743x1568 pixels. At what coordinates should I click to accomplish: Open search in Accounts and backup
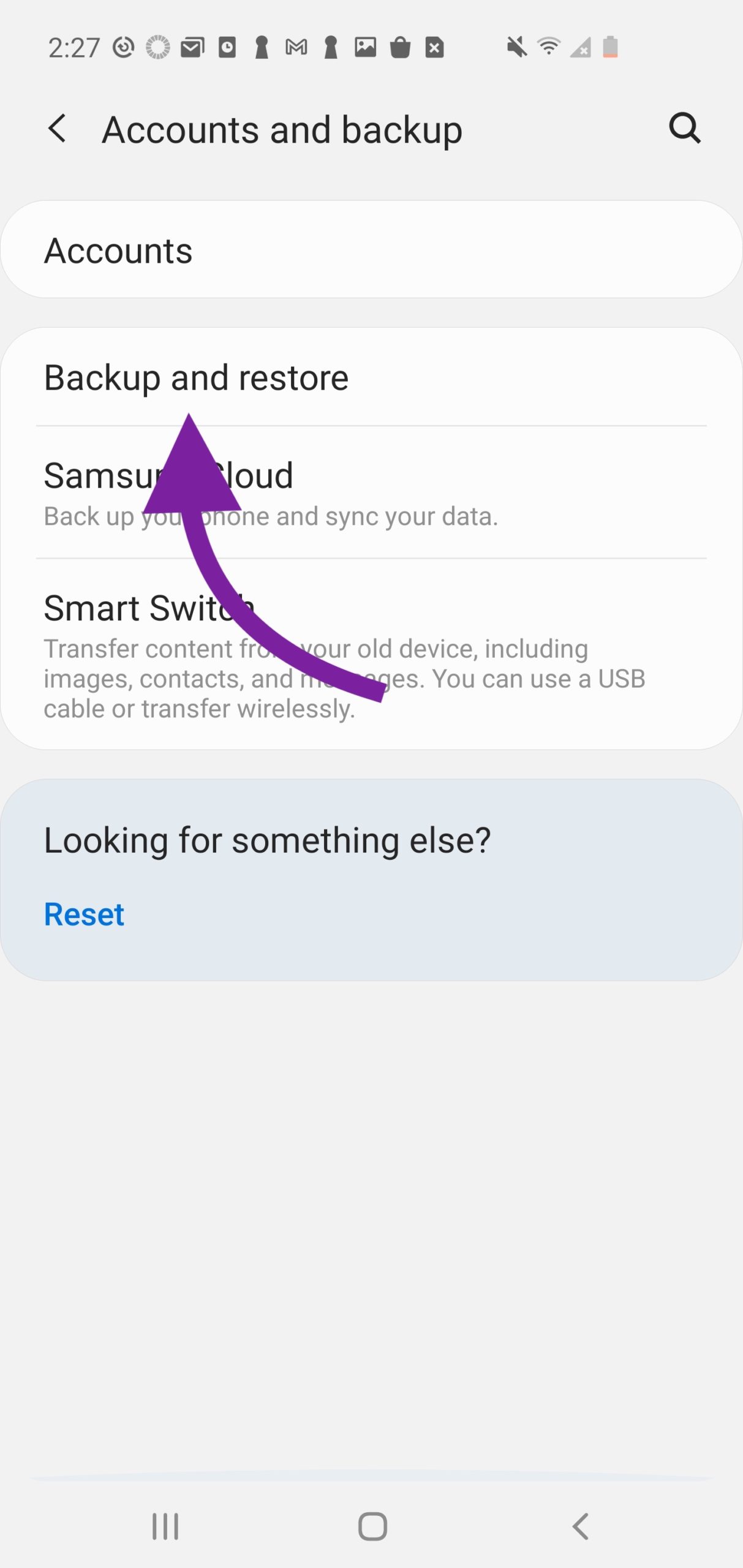click(x=684, y=128)
